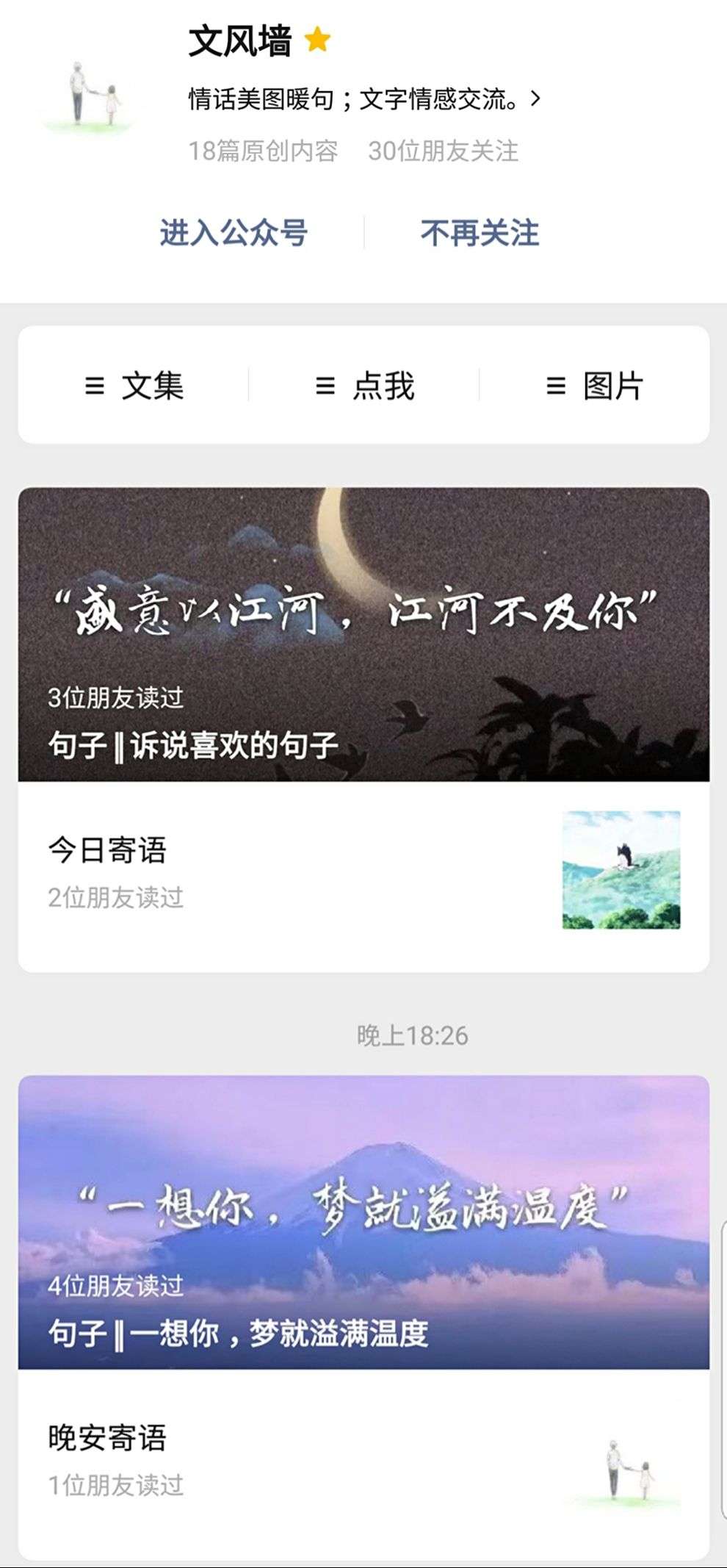Click the 30位朋友关注 link
This screenshot has height=1568, width=727.
pos(446,151)
